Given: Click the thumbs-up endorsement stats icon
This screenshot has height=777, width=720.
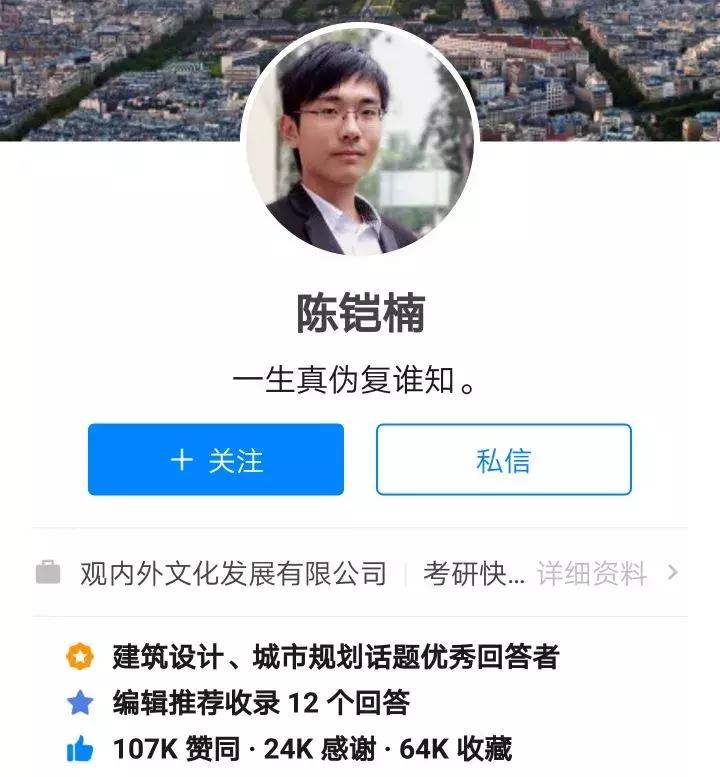Looking at the screenshot, I should click(x=80, y=744).
